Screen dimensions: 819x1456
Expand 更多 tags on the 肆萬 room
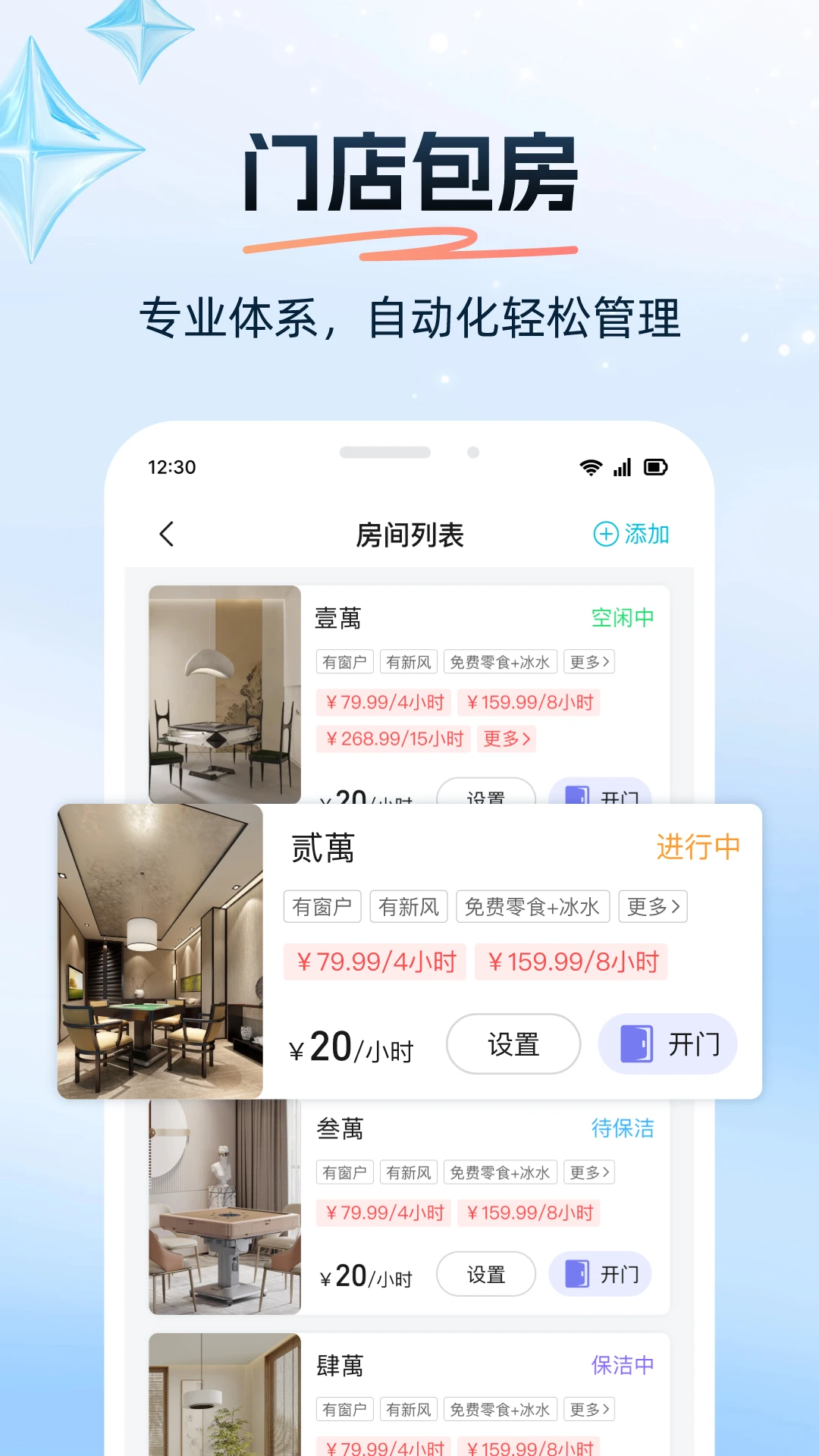[590, 1409]
